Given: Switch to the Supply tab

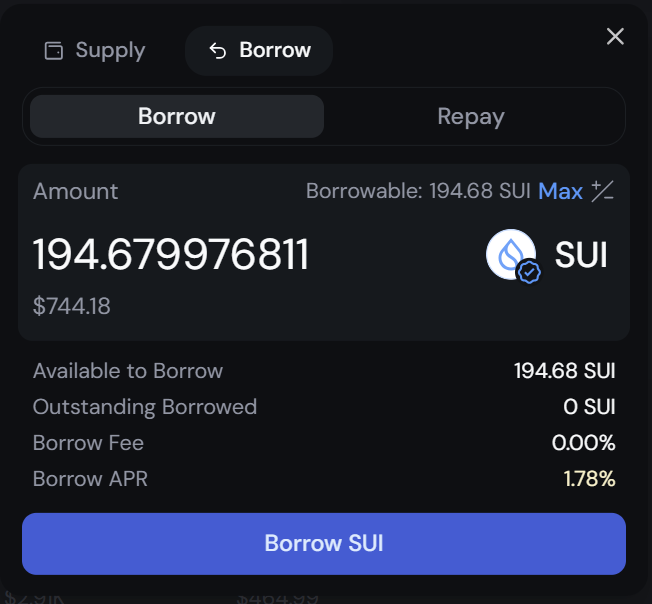Looking at the screenshot, I should tap(95, 50).
